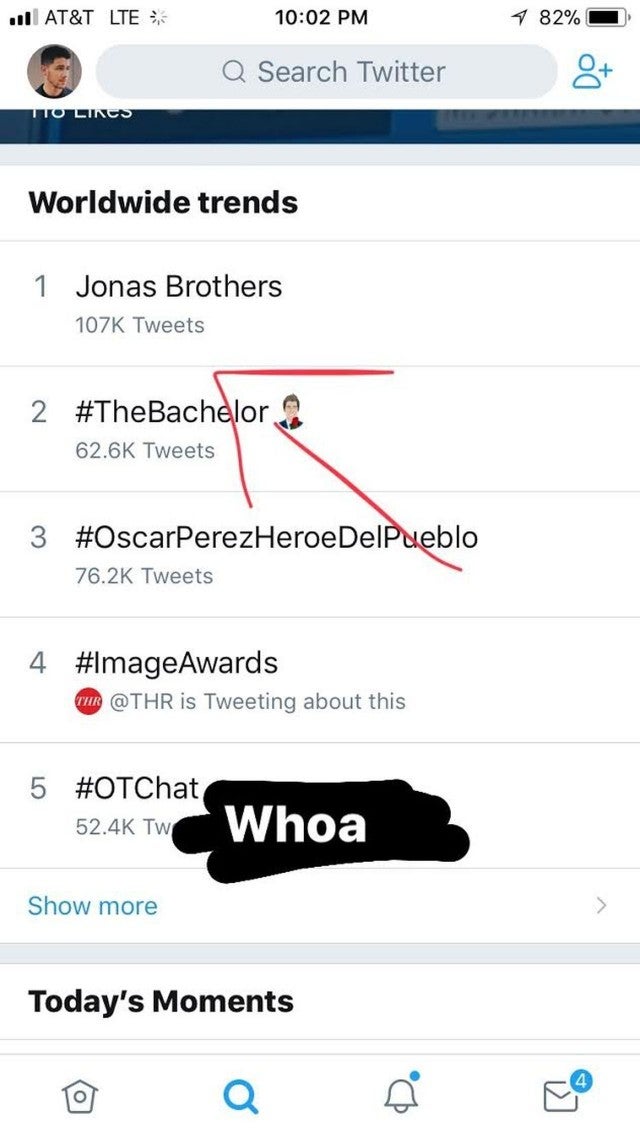Select the Search tab
The image size is (640, 1138).
click(239, 1097)
